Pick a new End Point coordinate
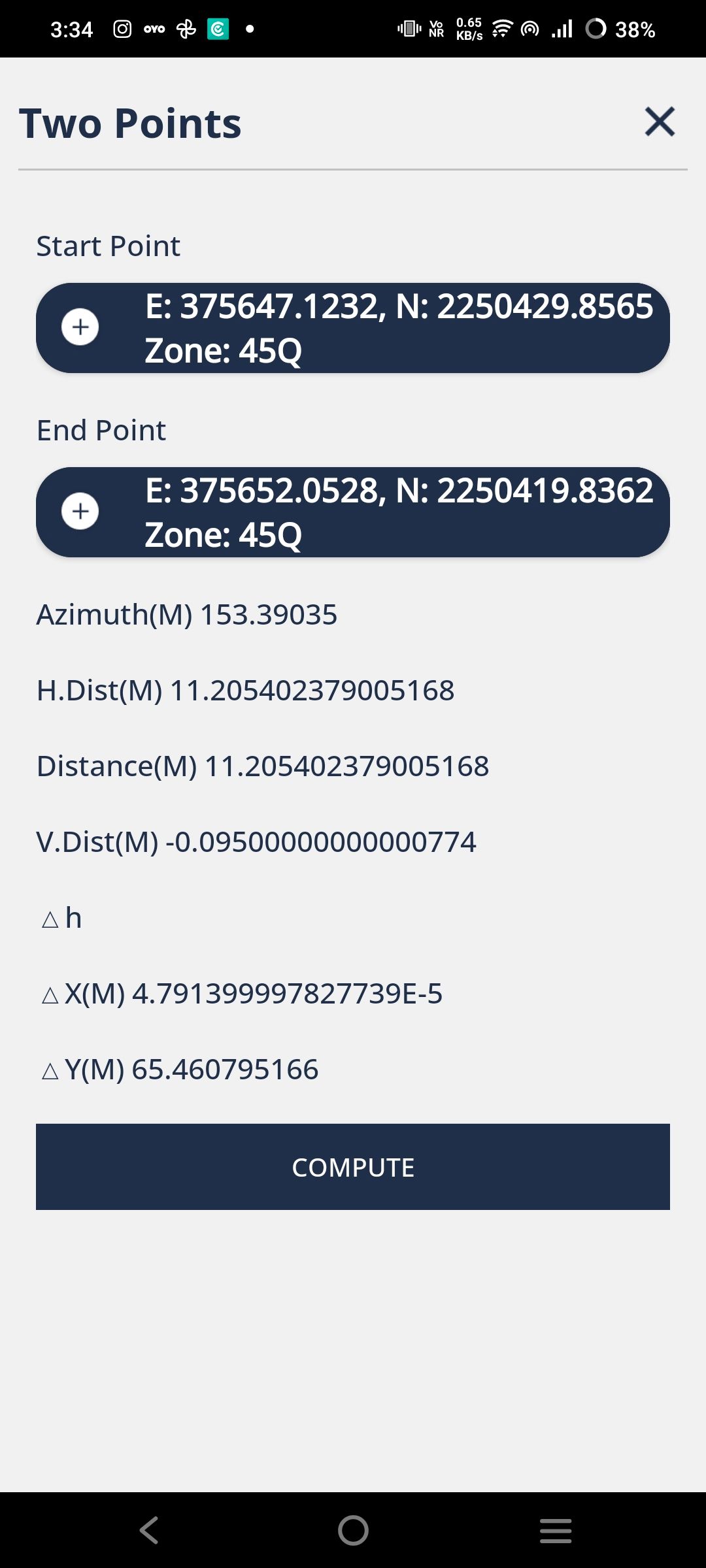The height and width of the screenshot is (1568, 706). coord(80,512)
